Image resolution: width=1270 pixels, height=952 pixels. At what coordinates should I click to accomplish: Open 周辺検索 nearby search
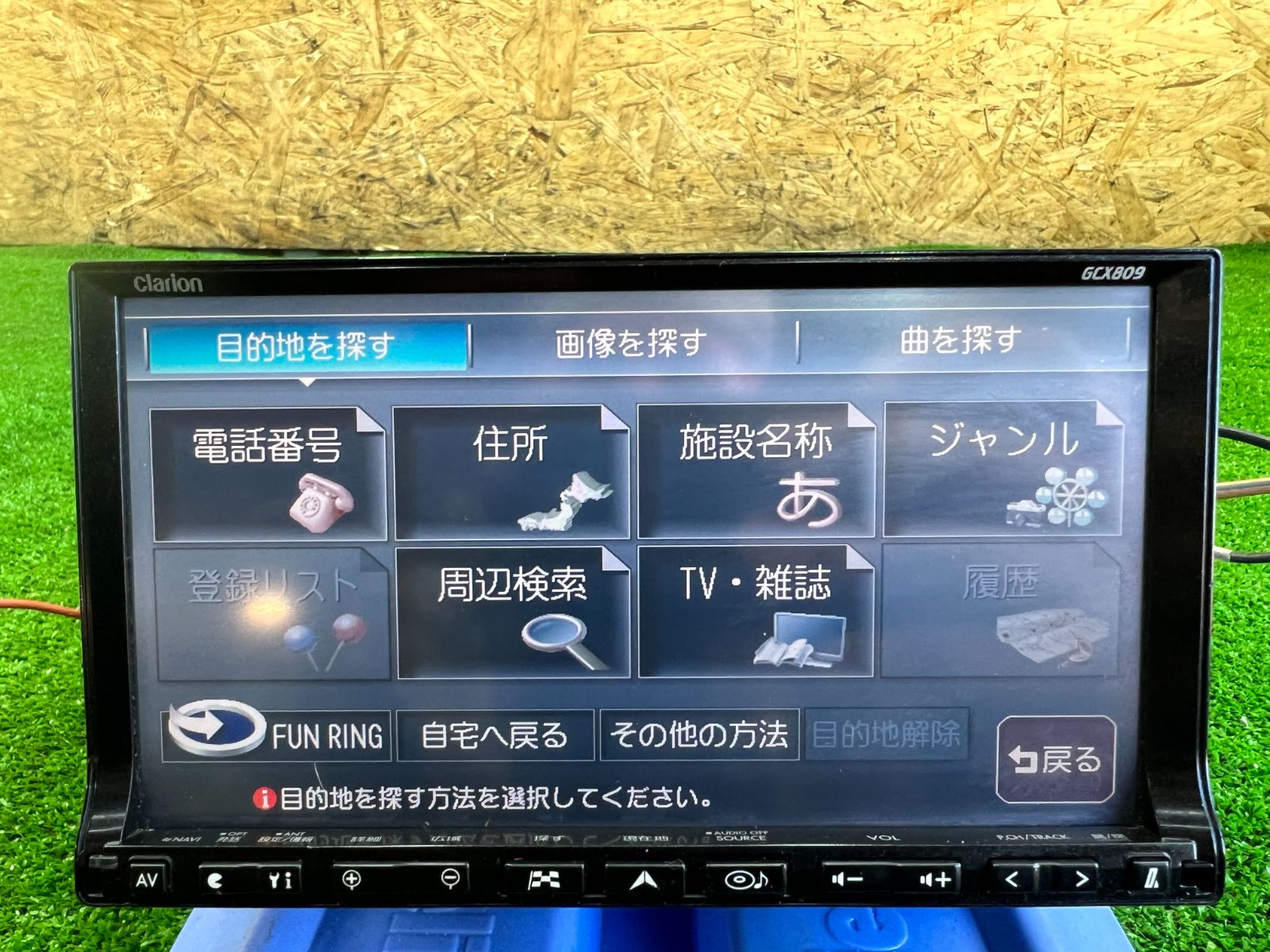[514, 612]
